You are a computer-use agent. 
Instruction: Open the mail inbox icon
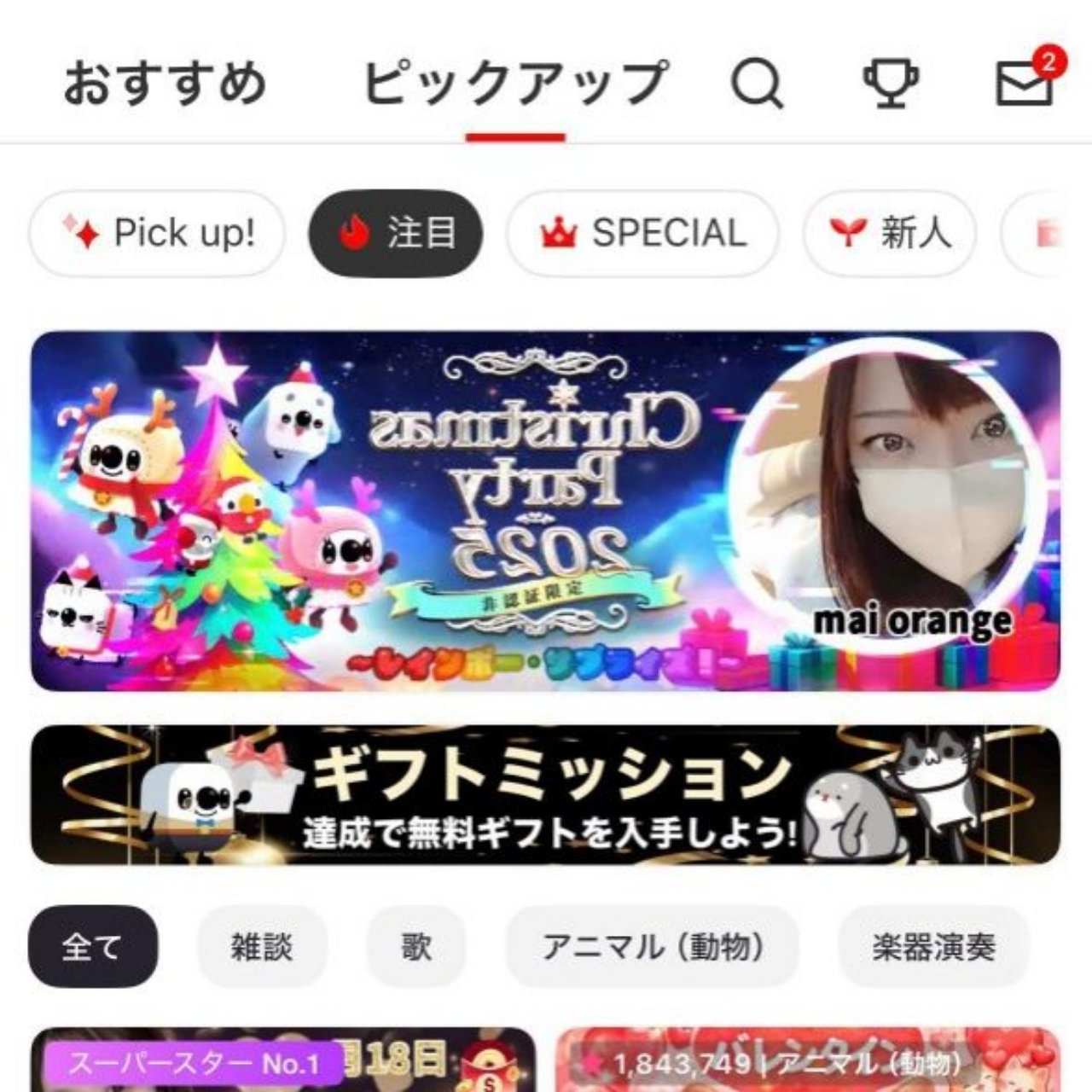pyautogui.click(x=1025, y=83)
